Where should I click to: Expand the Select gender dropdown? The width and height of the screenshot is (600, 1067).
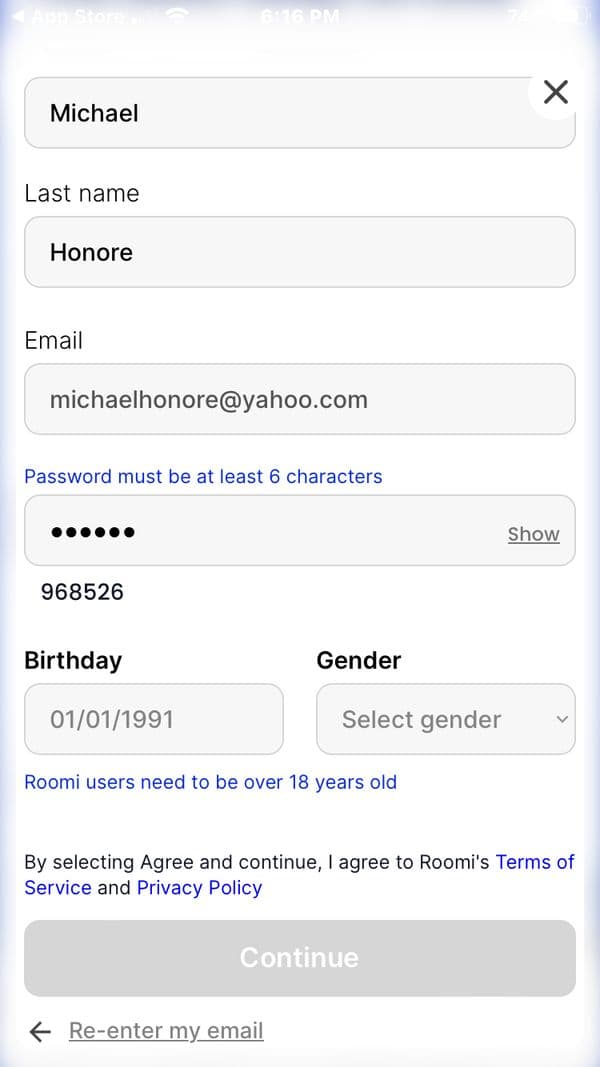click(445, 719)
